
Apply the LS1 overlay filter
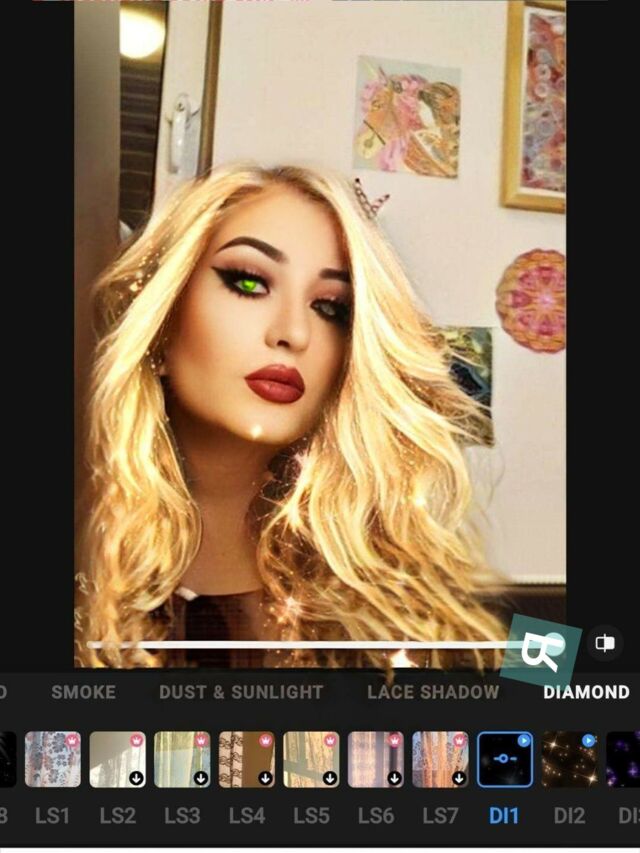pyautogui.click(x=53, y=760)
